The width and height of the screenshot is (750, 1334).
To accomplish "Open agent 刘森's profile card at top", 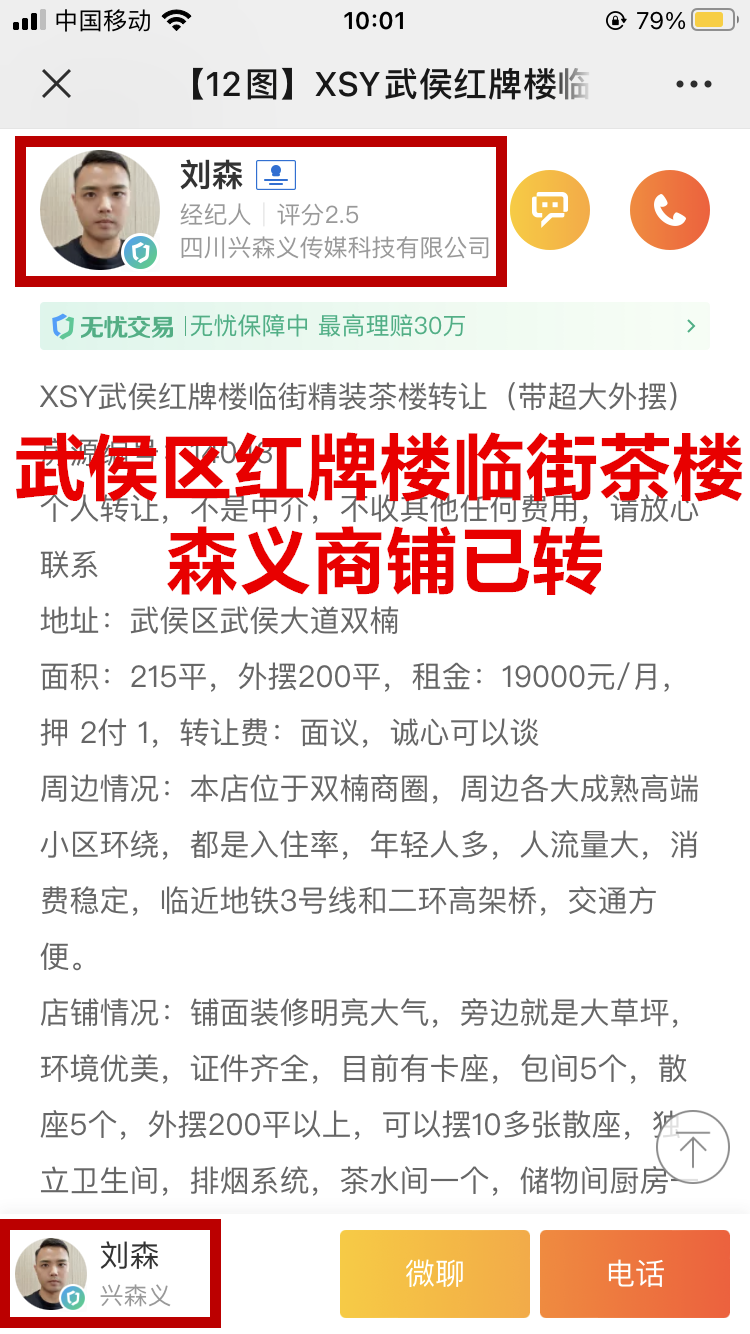I will pos(261,210).
